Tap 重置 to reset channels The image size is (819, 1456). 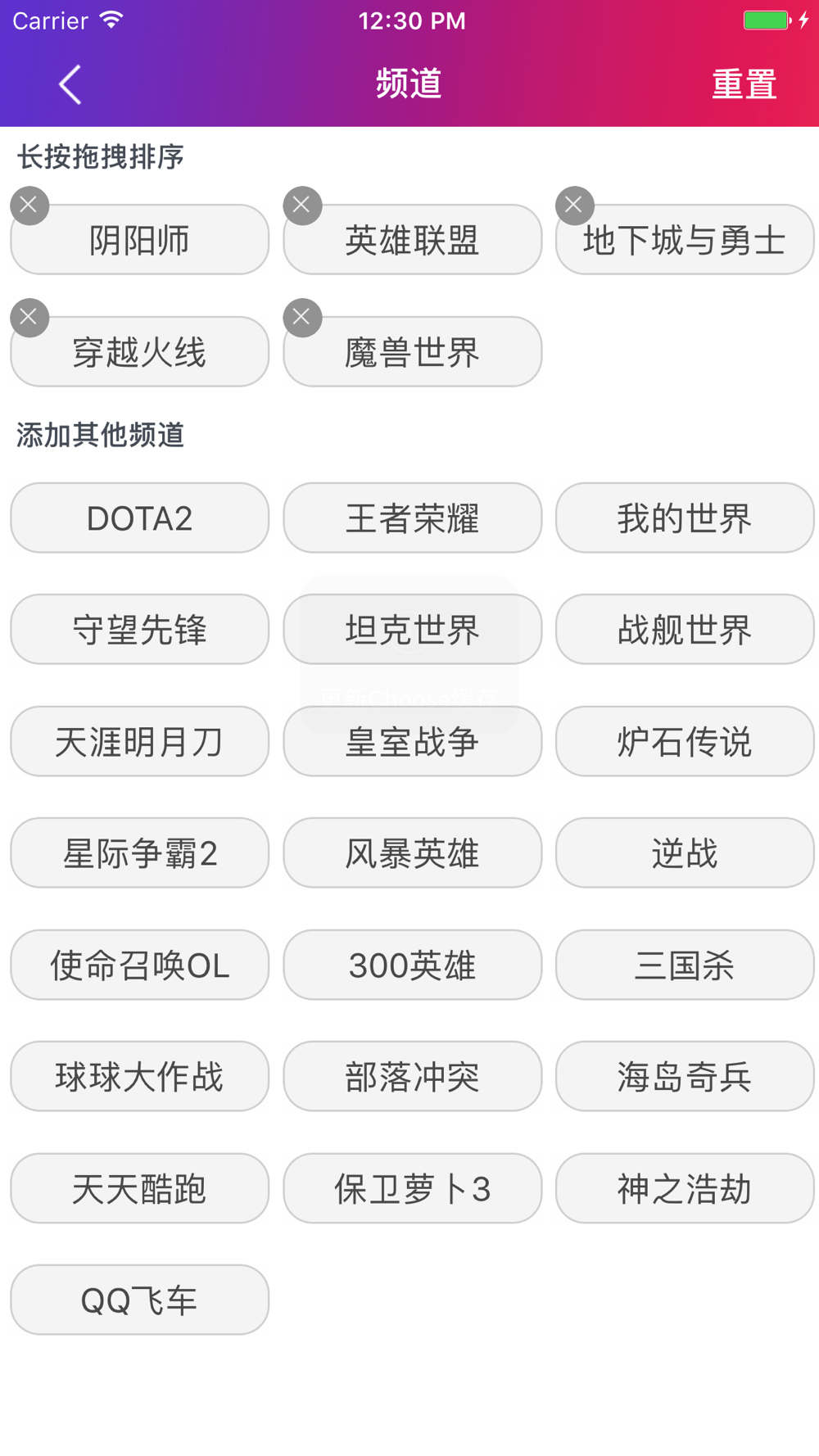[744, 84]
